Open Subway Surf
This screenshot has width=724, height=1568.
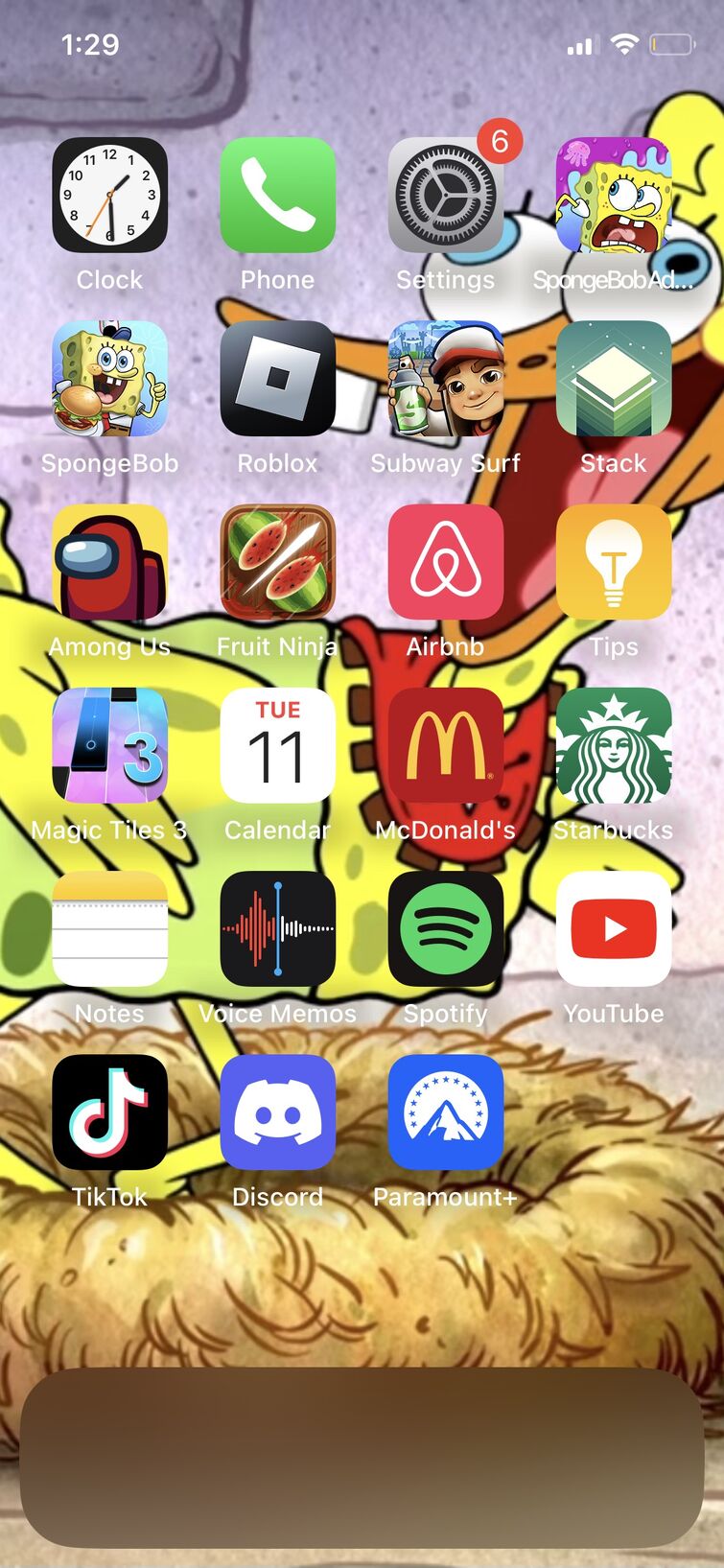(445, 378)
